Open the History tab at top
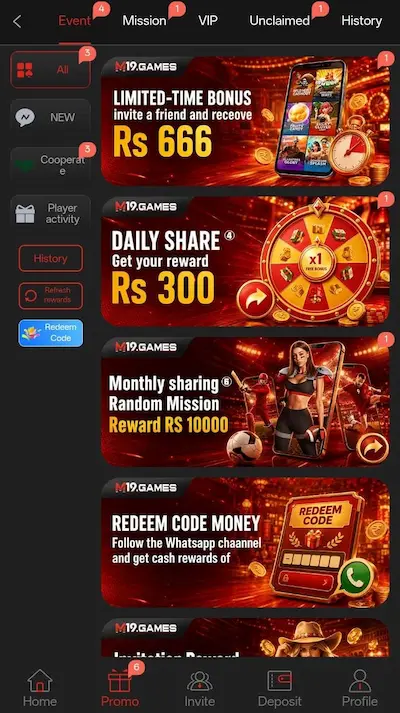 tap(361, 21)
